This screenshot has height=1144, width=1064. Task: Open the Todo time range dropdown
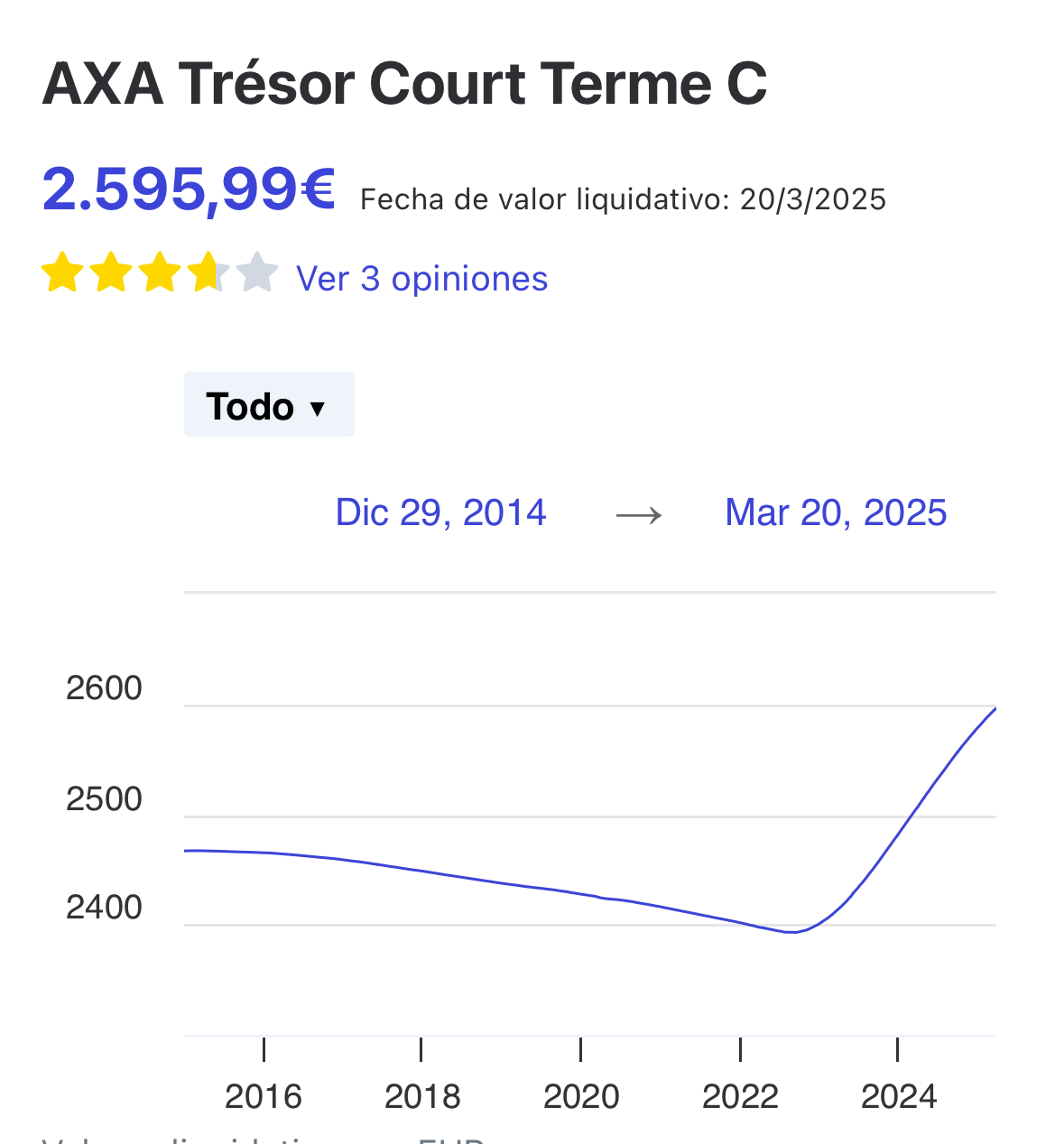tap(268, 405)
